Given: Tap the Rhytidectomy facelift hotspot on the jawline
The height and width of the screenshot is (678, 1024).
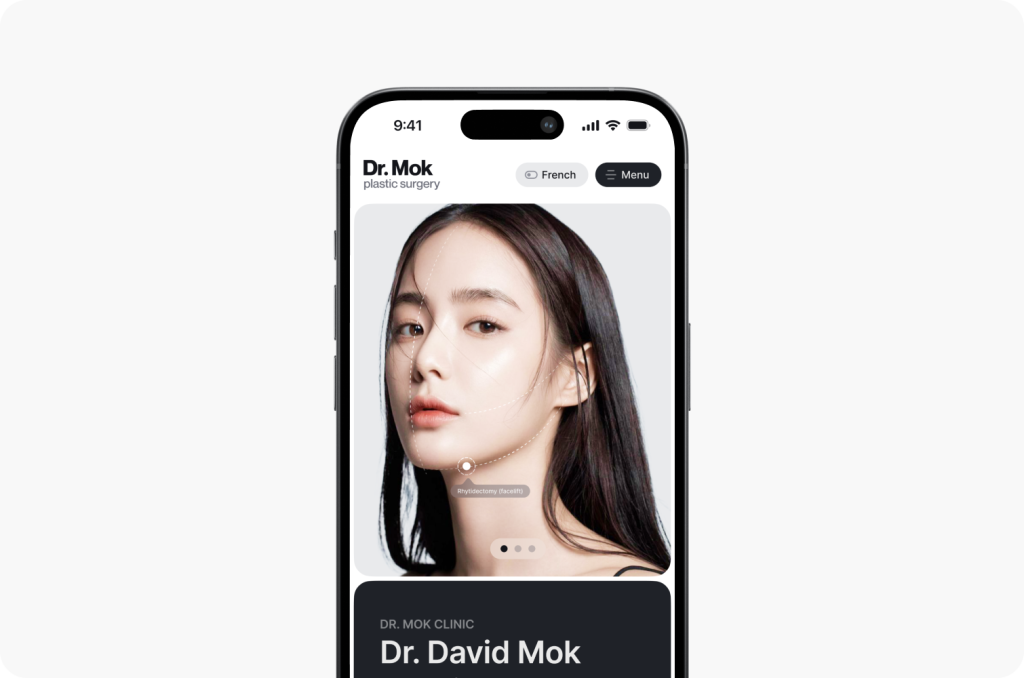Looking at the screenshot, I should click(x=466, y=466).
